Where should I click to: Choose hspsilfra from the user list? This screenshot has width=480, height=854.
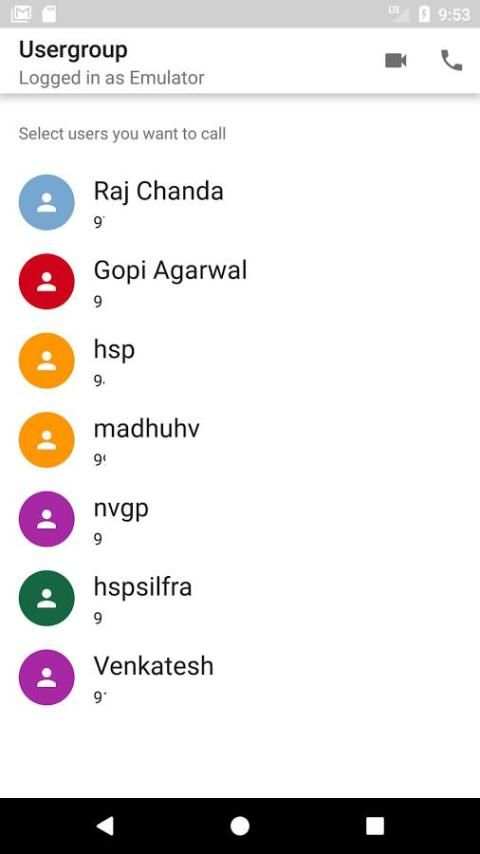[x=240, y=598]
